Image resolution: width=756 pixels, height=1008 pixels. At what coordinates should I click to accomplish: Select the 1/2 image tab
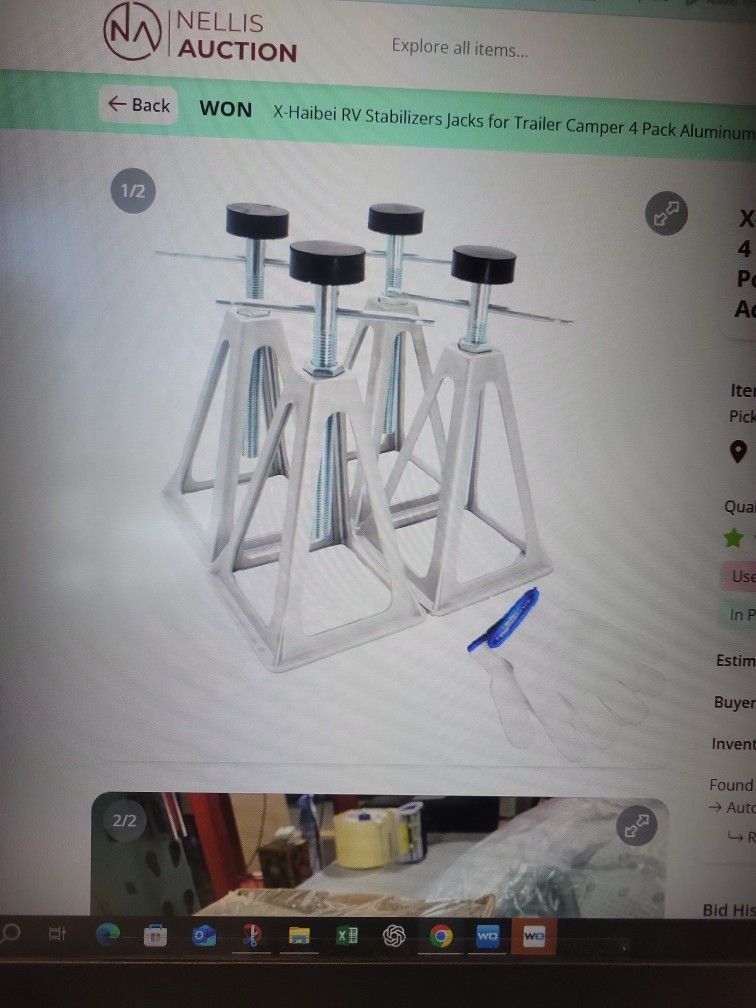pyautogui.click(x=135, y=191)
